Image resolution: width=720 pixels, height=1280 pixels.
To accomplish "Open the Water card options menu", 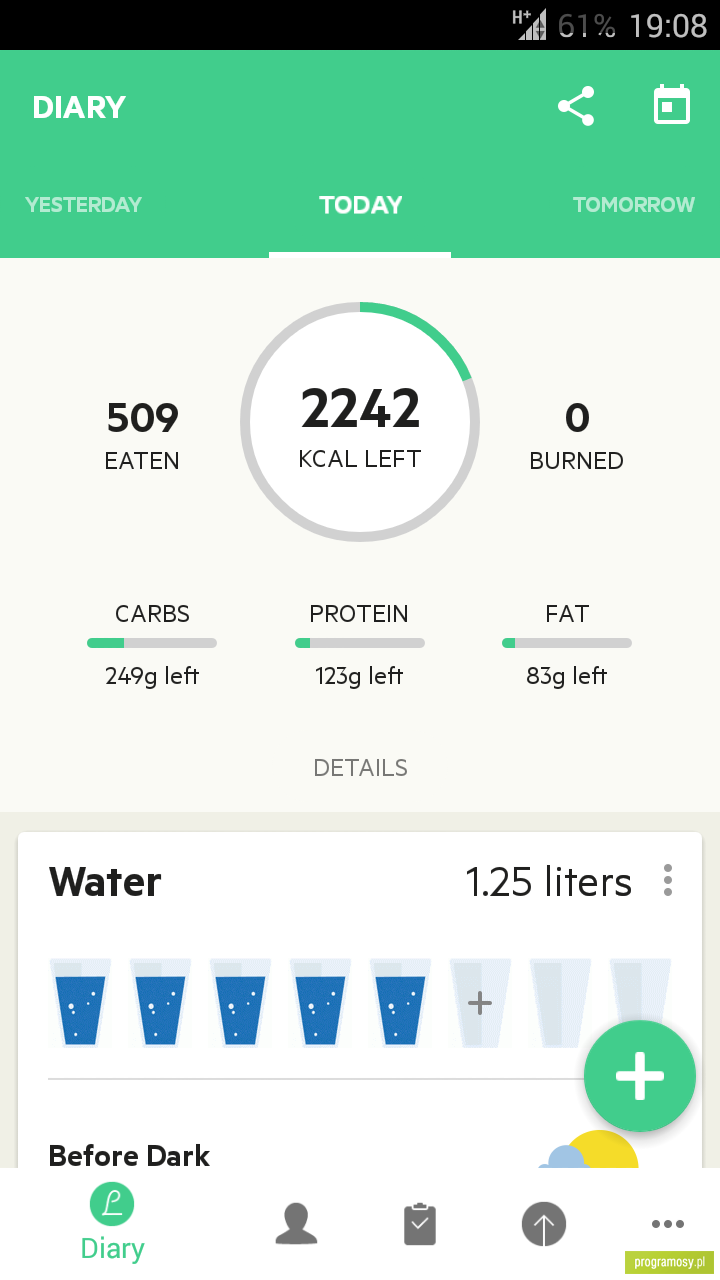I will point(668,881).
